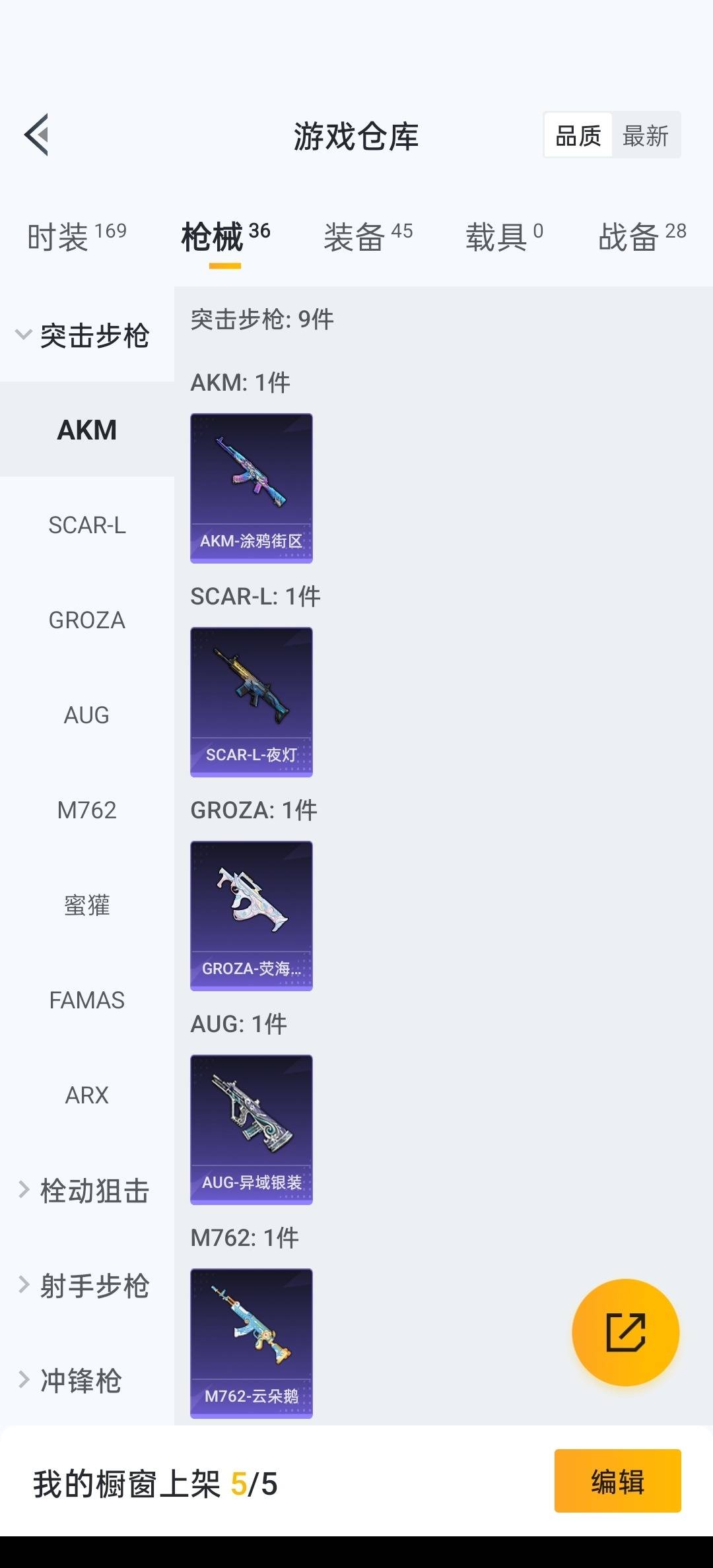Viewport: 713px width, 1568px height.
Task: Open the AKM-涂鸦街区 skin card
Action: (252, 488)
